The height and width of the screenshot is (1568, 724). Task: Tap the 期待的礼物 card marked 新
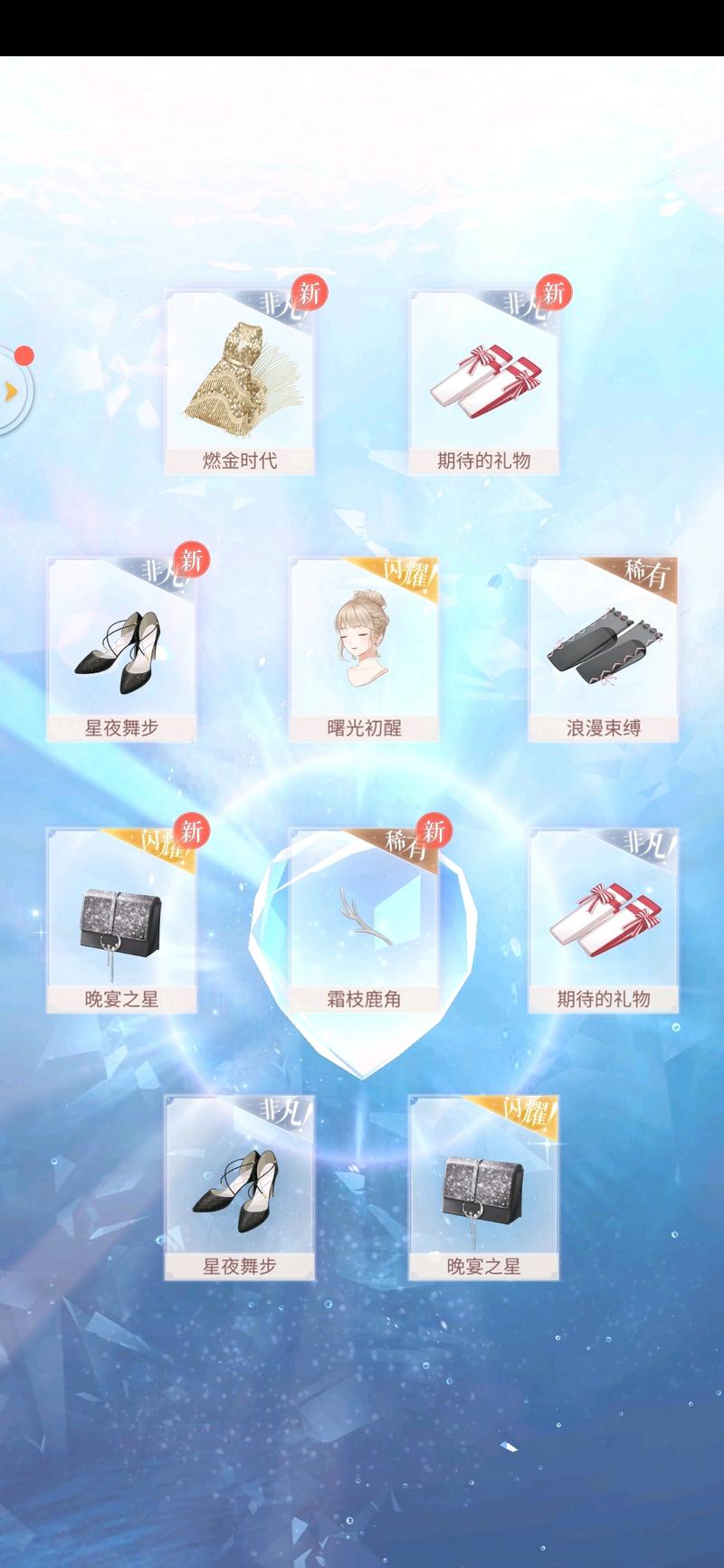pos(483,382)
